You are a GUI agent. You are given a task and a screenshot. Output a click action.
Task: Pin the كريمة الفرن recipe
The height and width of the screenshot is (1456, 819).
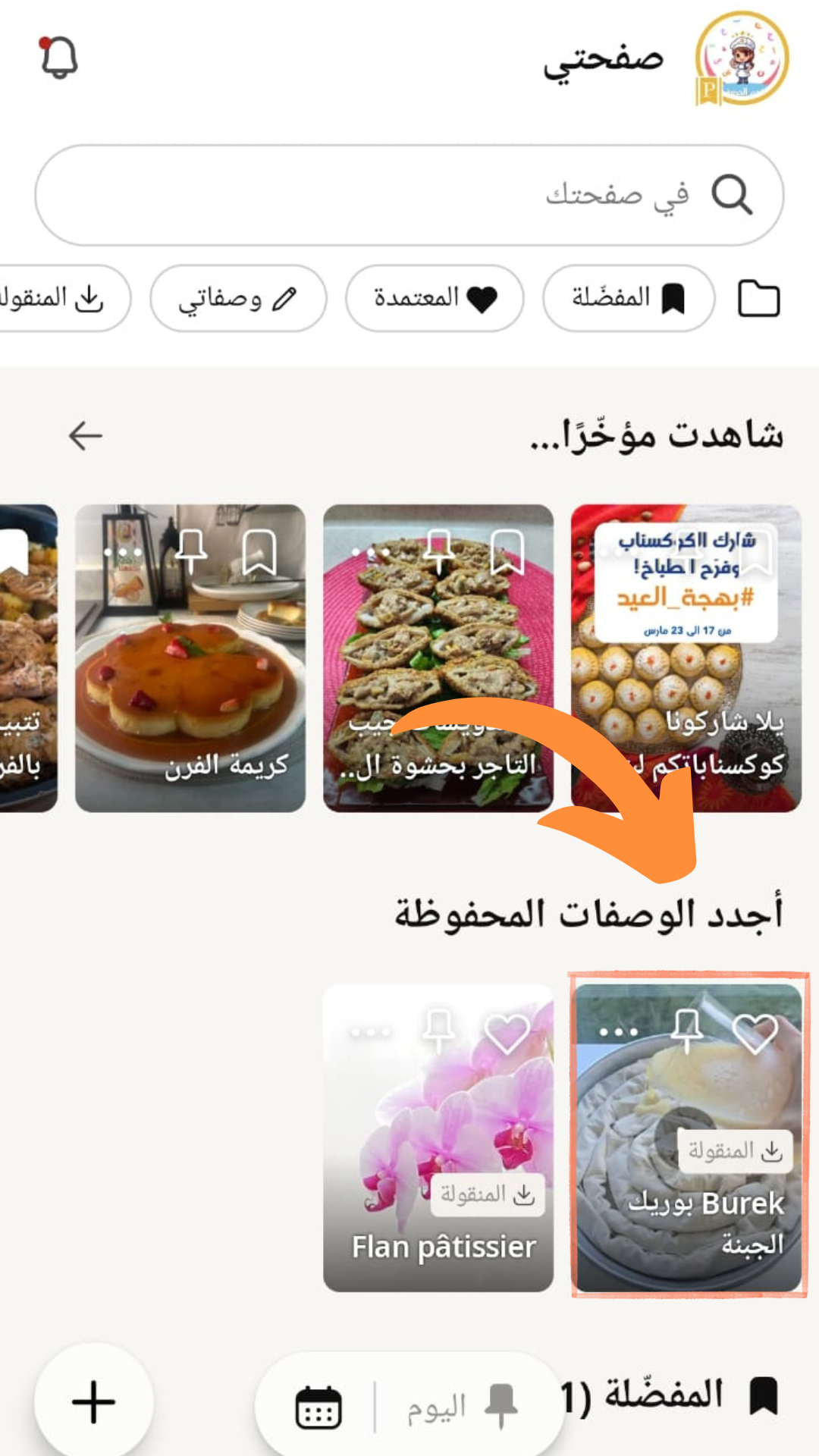[191, 551]
